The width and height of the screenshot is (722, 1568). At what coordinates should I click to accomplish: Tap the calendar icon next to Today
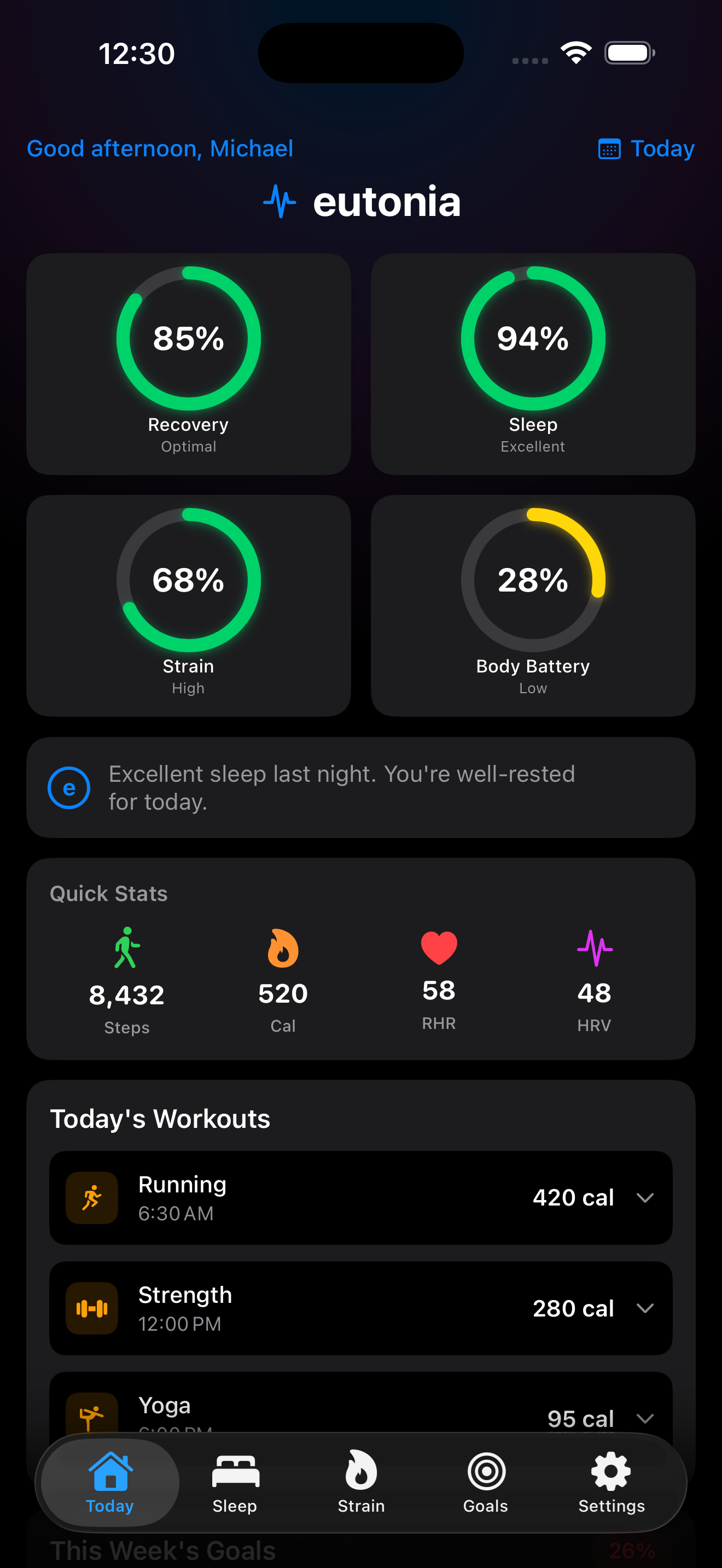609,148
